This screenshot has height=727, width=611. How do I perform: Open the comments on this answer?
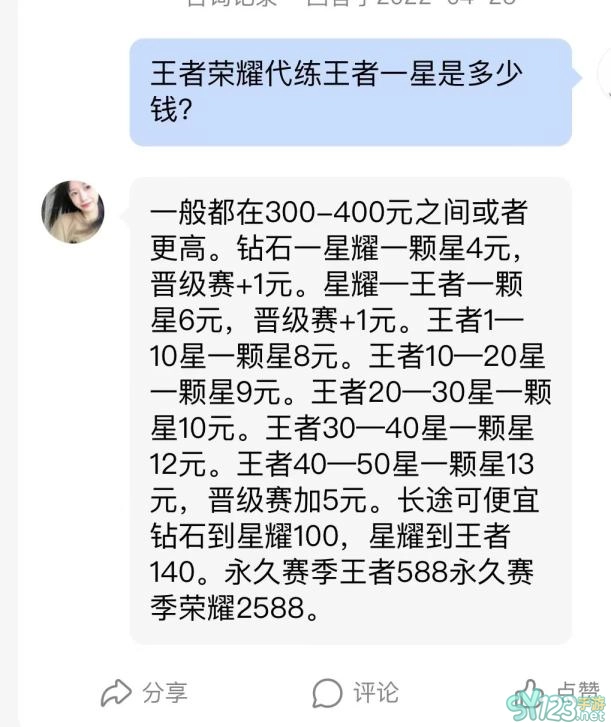[x=356, y=691]
